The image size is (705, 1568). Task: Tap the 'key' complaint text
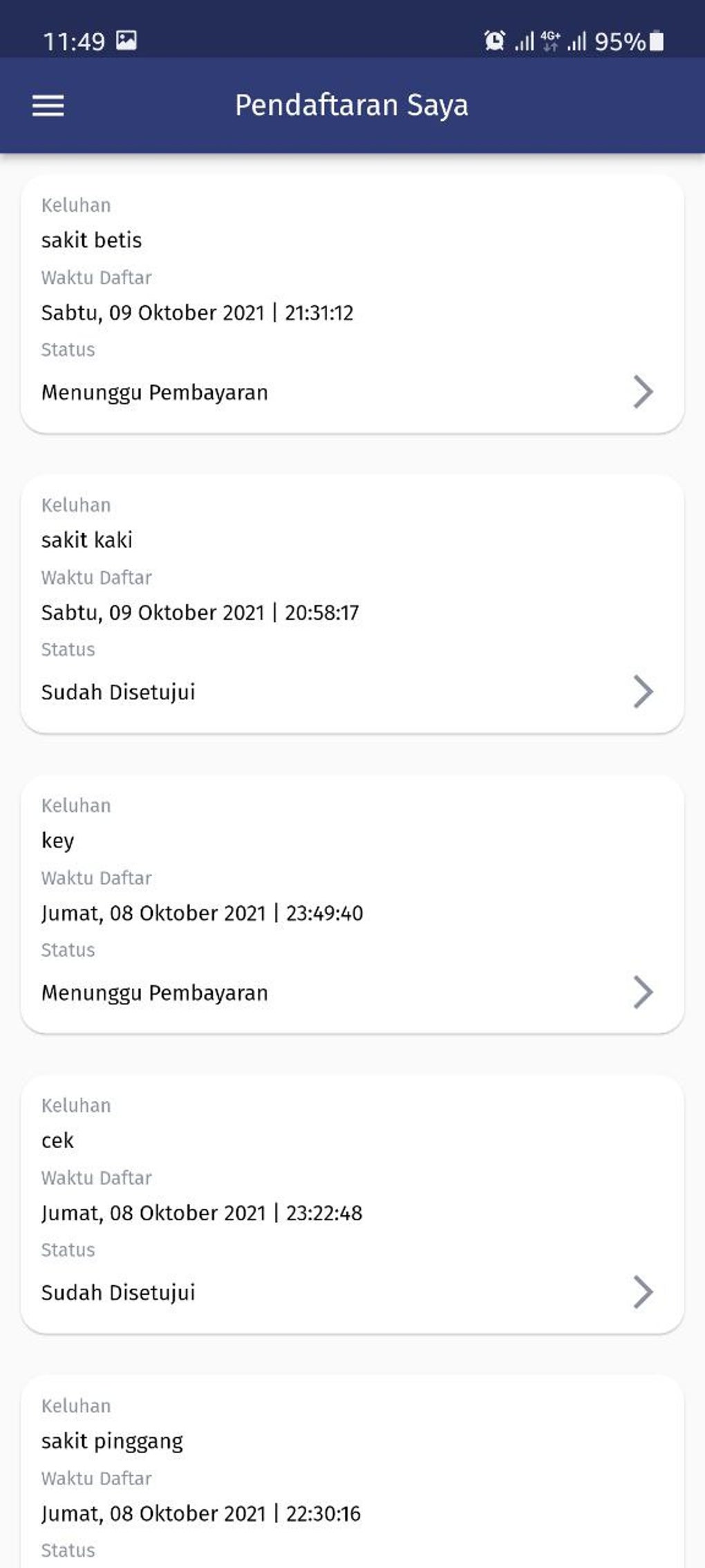[58, 840]
